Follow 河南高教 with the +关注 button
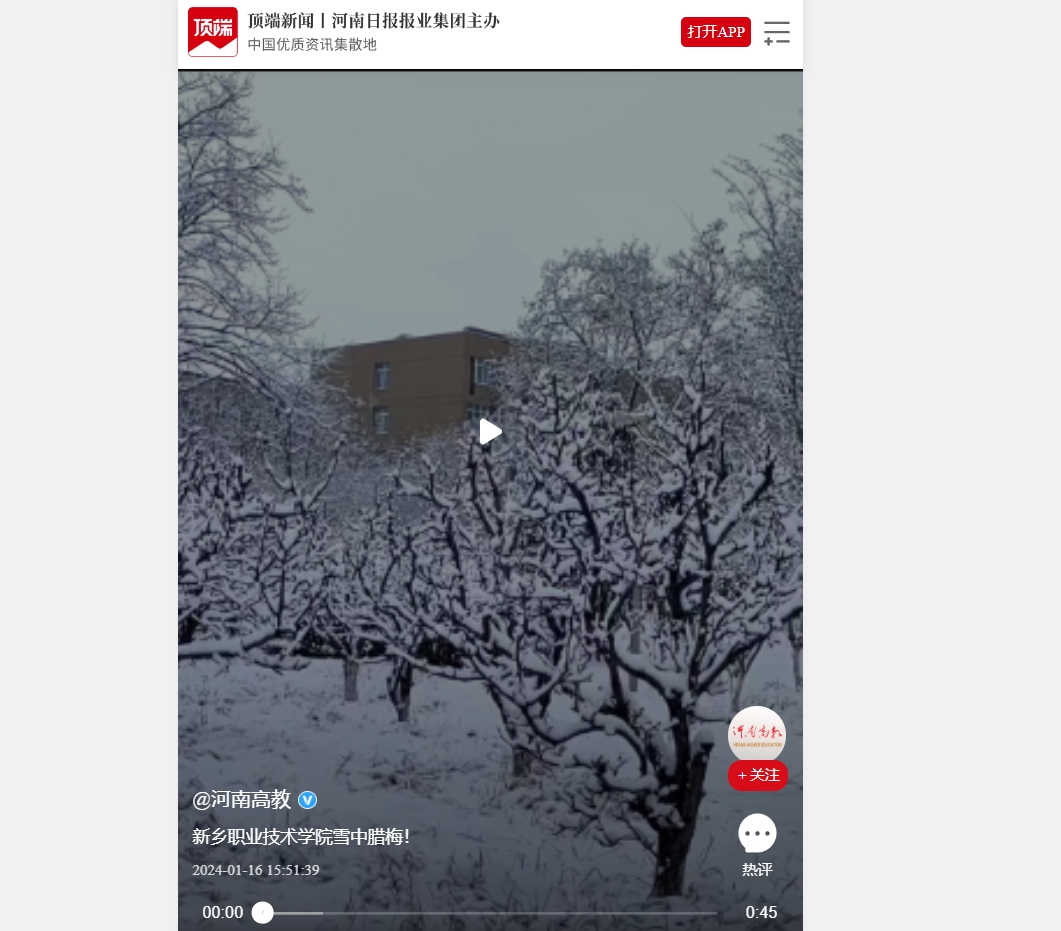The width and height of the screenshot is (1061, 931). [x=758, y=775]
